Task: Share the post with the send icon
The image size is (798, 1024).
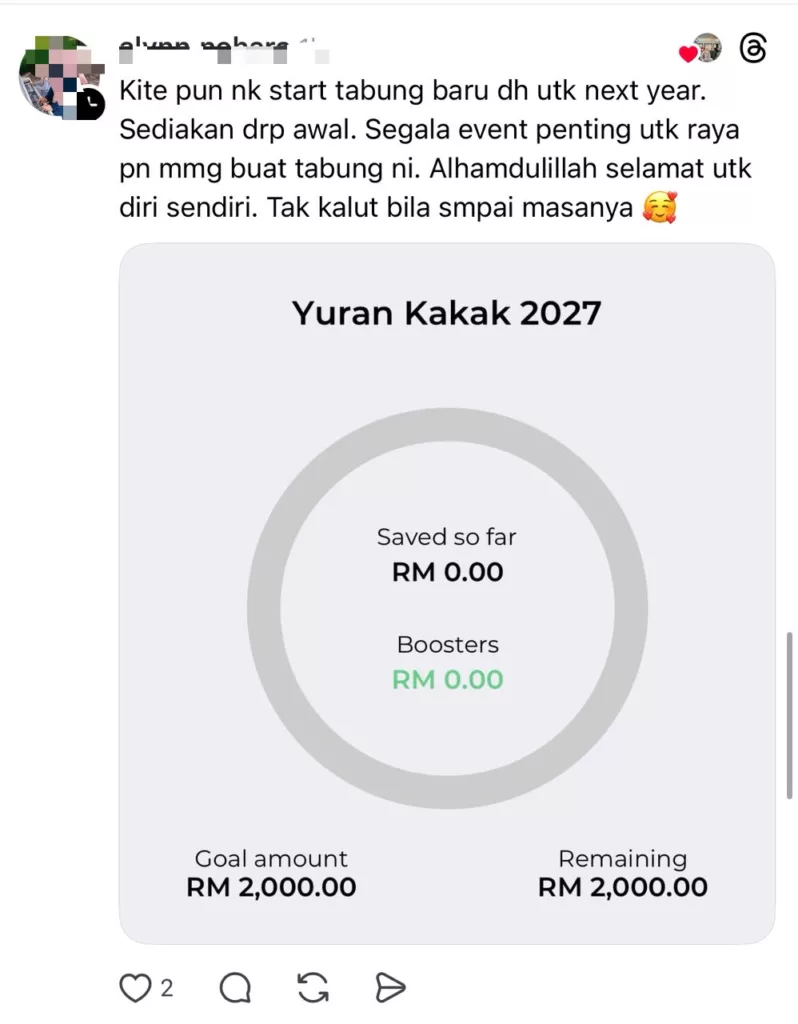Action: (389, 987)
